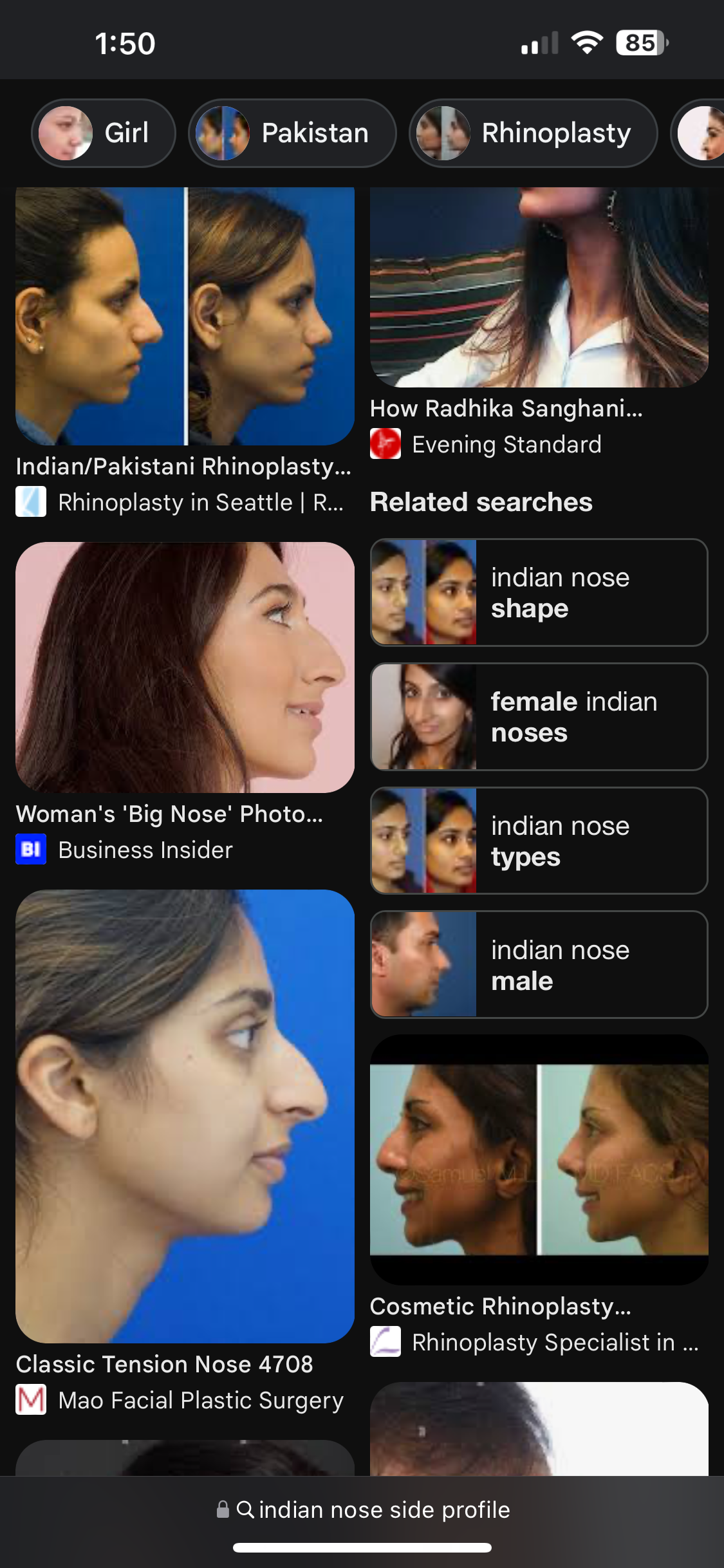This screenshot has height=1568, width=724.
Task: Open the Indian/Pakistani Rhinoplasty image result
Action: click(185, 317)
